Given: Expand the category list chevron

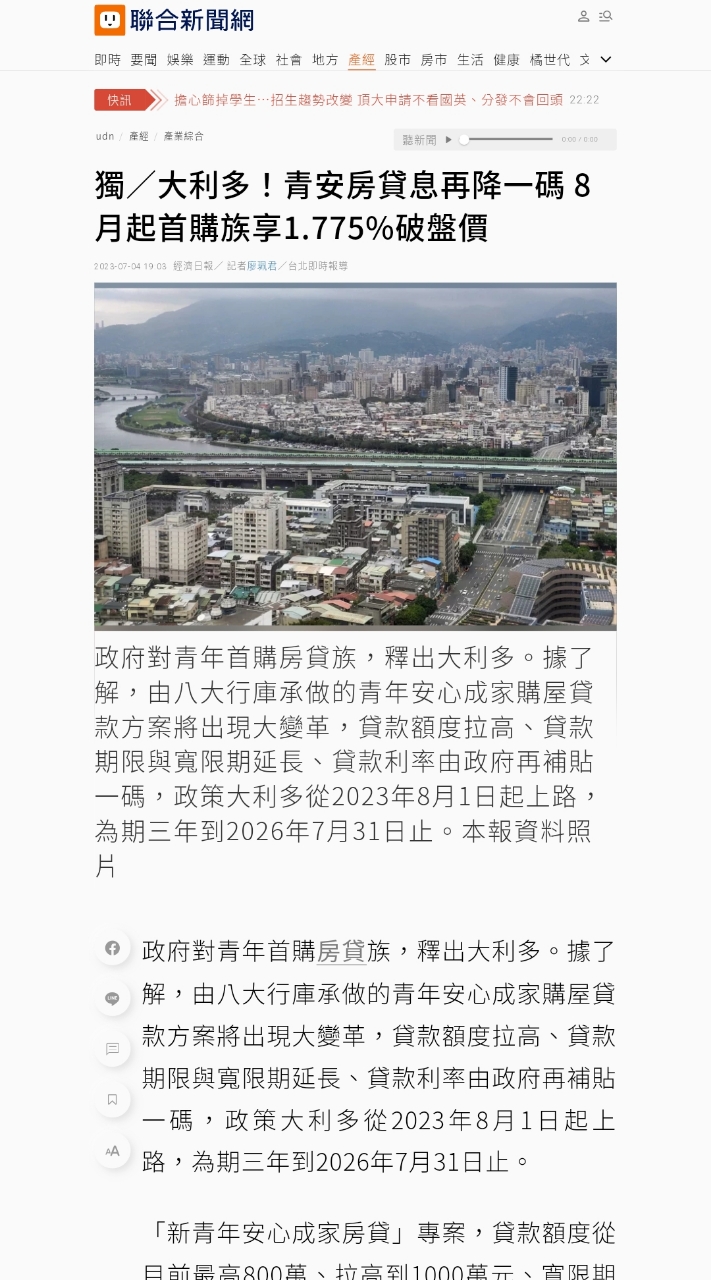Looking at the screenshot, I should (605, 60).
